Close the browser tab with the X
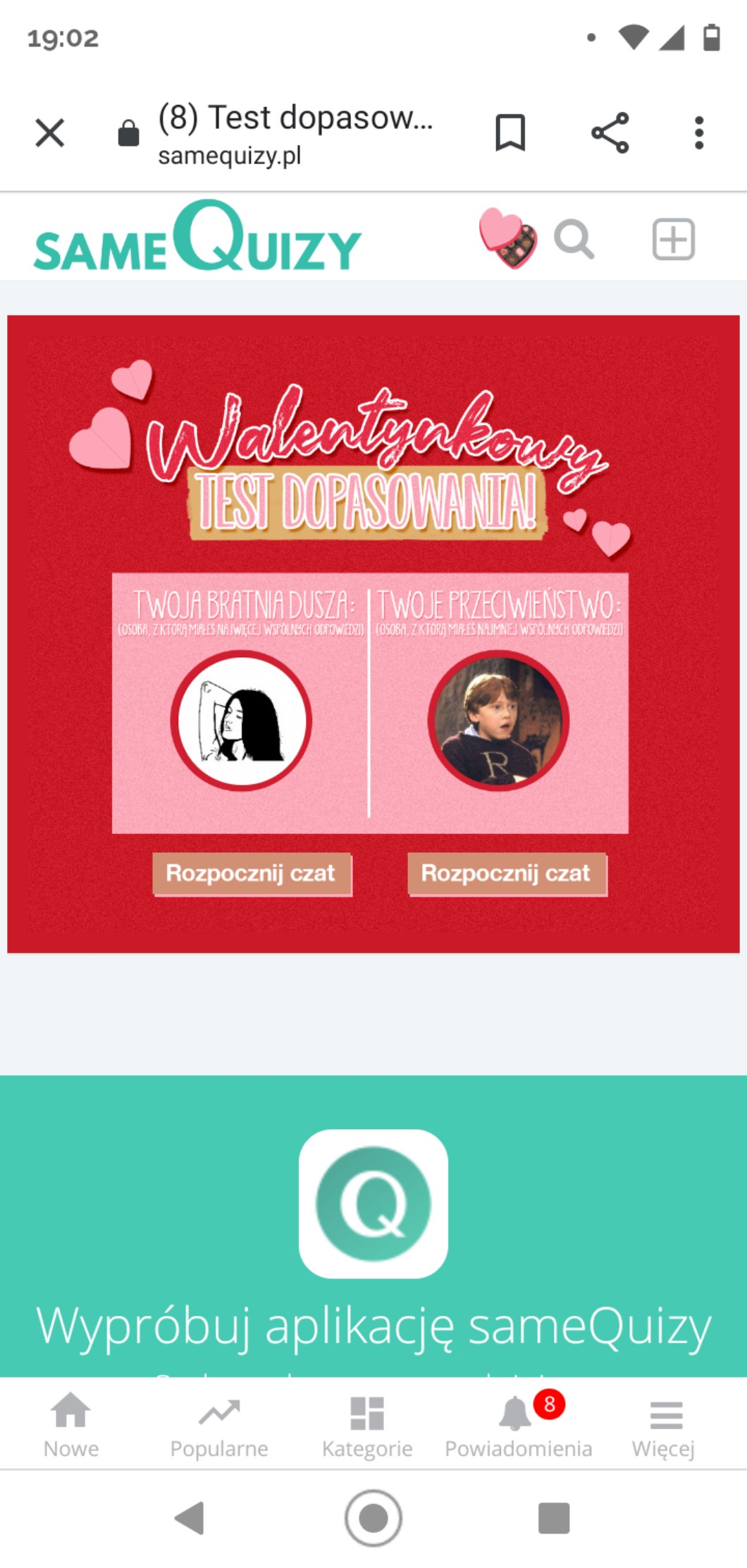The image size is (747, 1568). click(49, 132)
